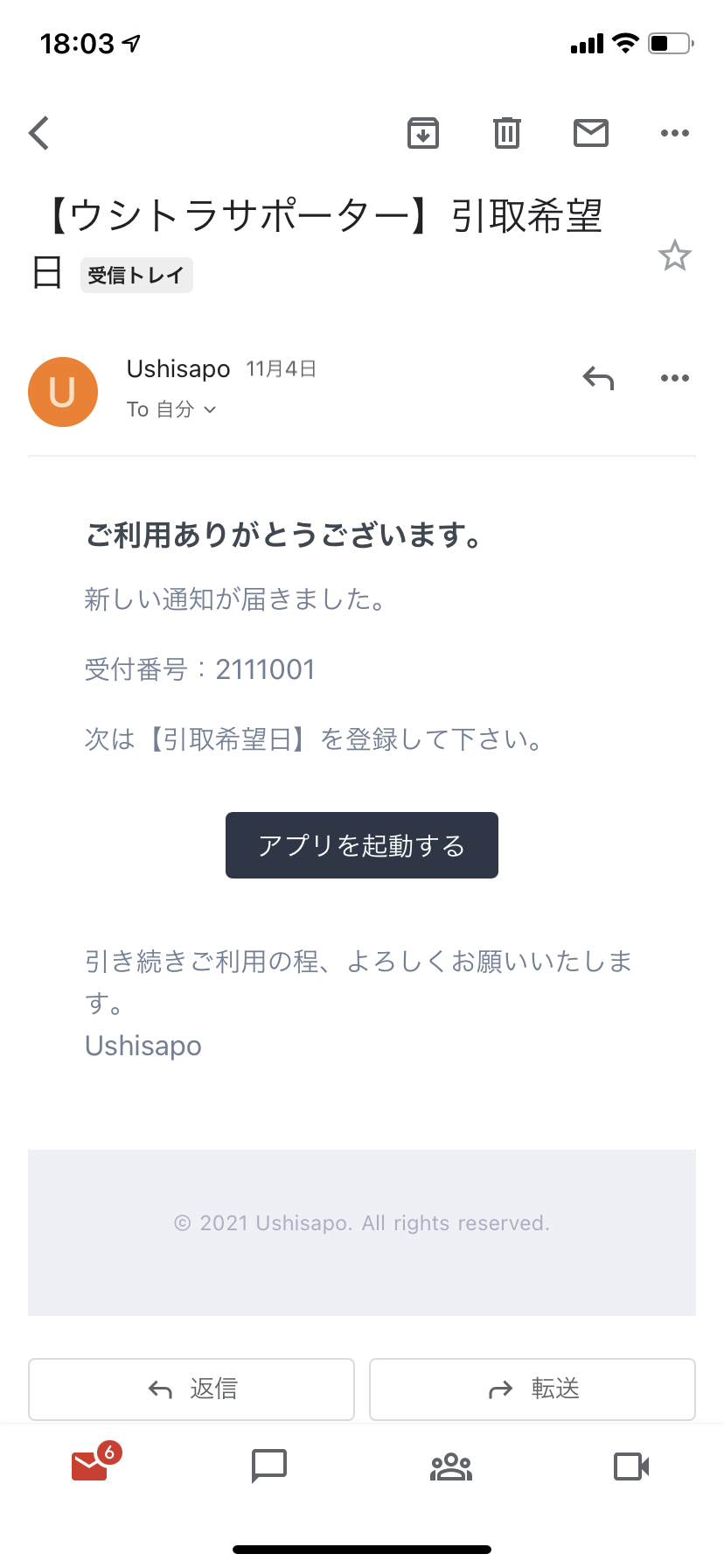Go back to the inbox
This screenshot has width=724, height=1568.
pyautogui.click(x=39, y=133)
